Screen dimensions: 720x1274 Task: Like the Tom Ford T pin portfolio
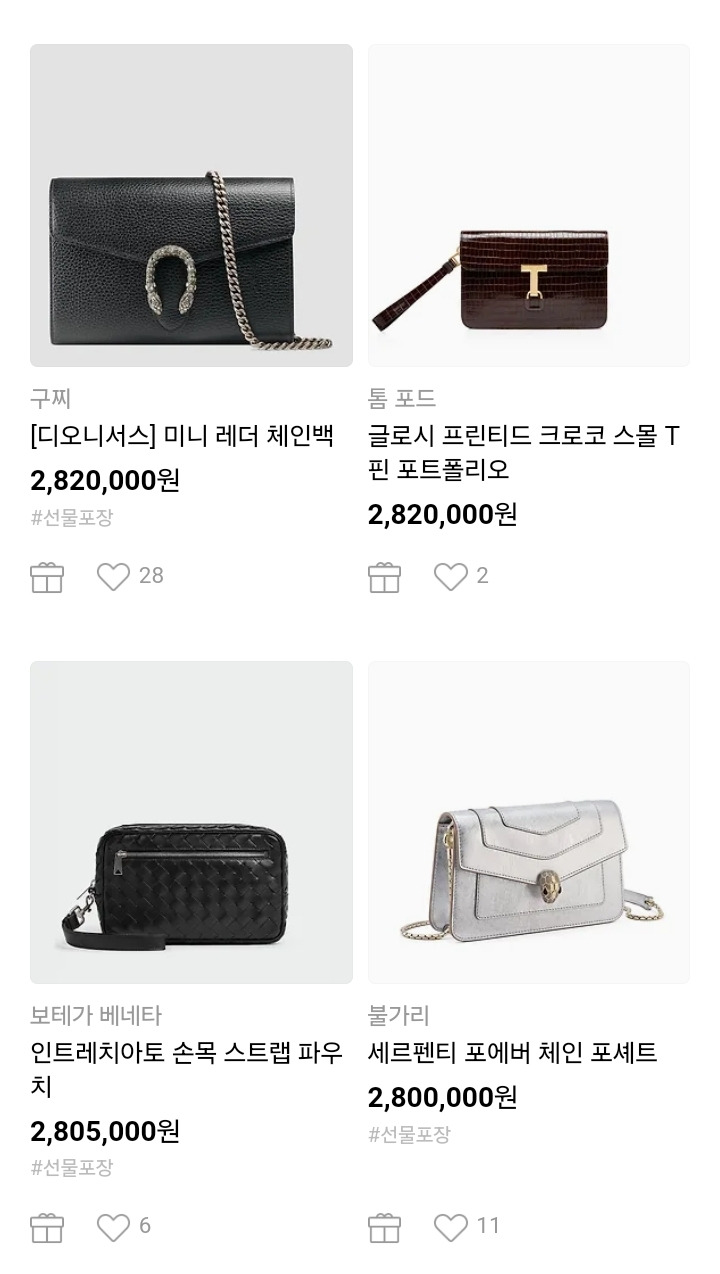(450, 576)
